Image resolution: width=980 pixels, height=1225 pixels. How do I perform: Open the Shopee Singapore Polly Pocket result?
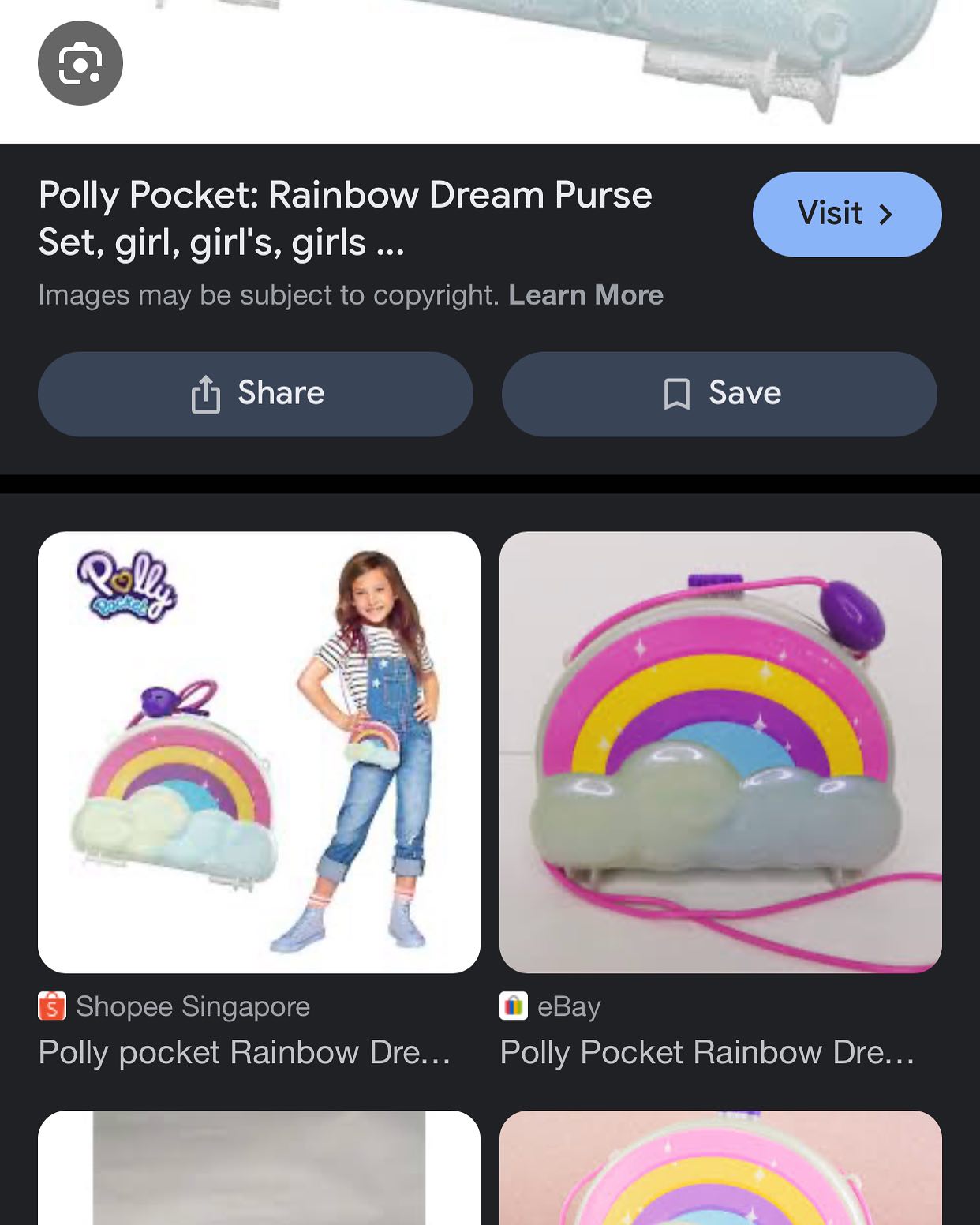(x=259, y=751)
